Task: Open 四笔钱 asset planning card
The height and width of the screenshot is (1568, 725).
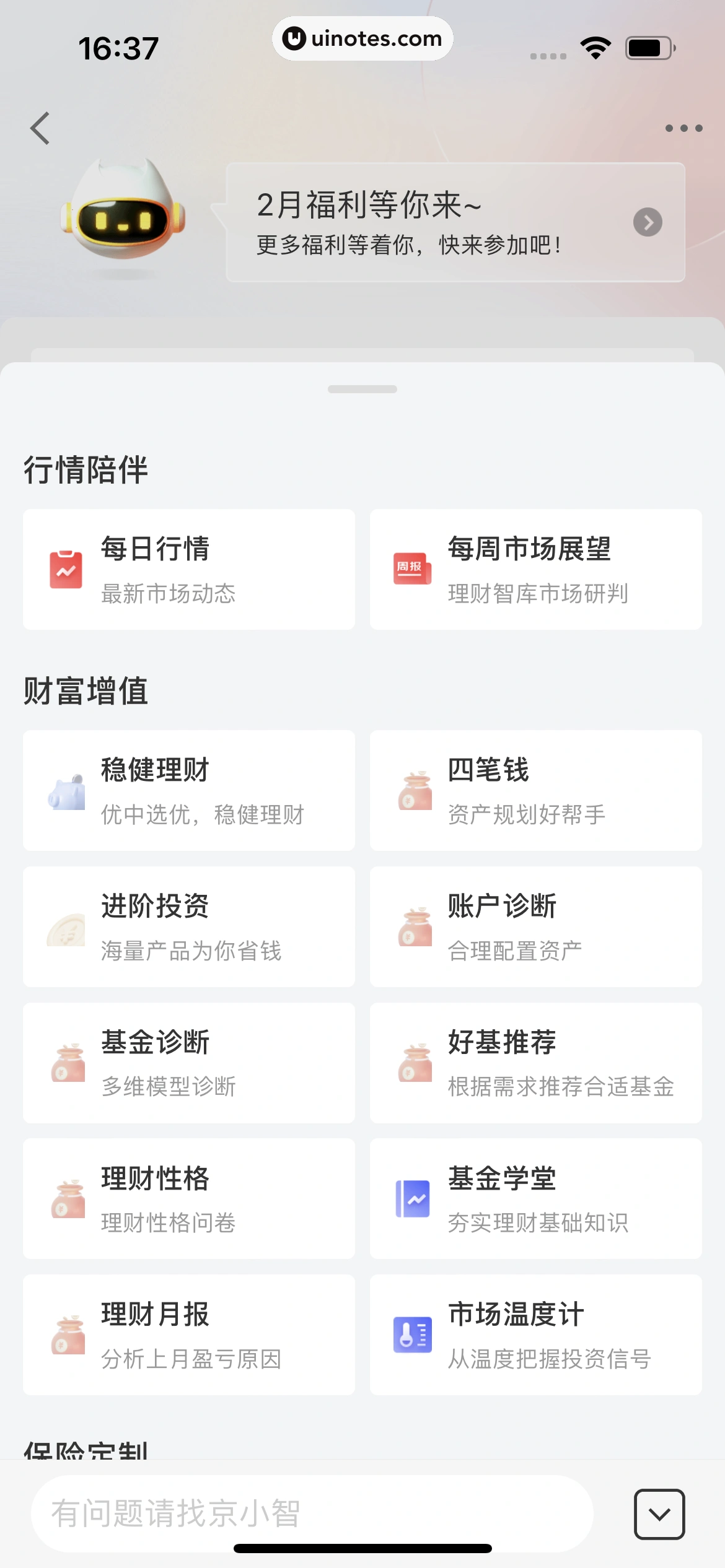Action: pos(535,790)
